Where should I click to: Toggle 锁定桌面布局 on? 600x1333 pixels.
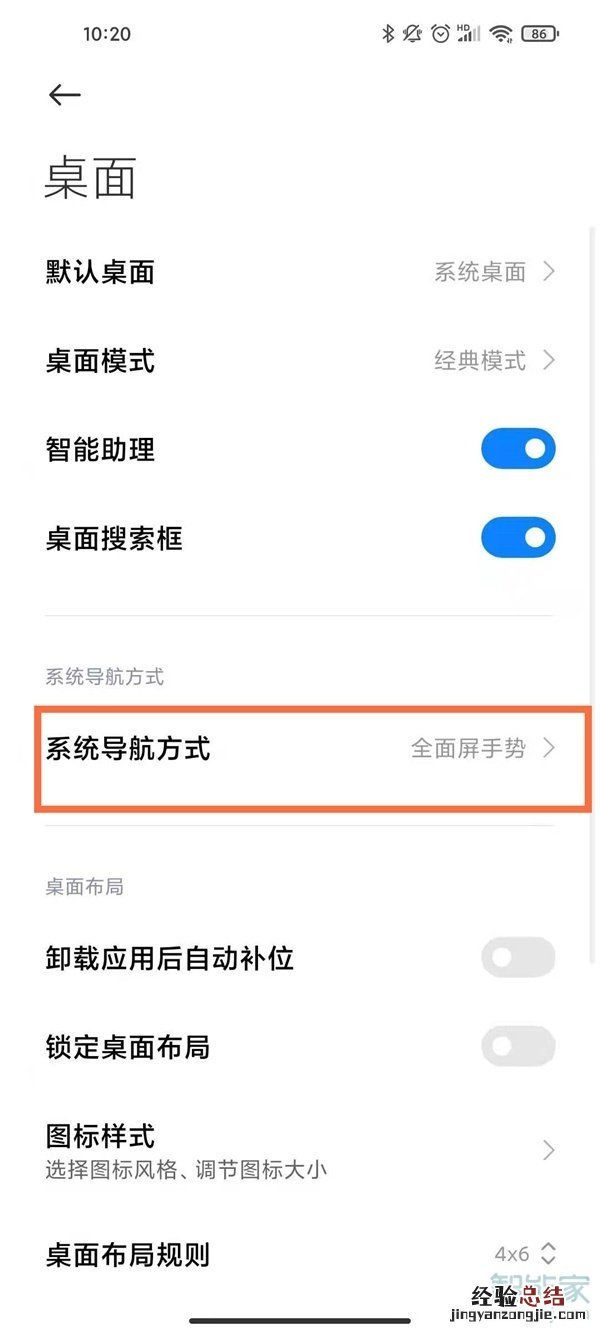coord(517,1047)
